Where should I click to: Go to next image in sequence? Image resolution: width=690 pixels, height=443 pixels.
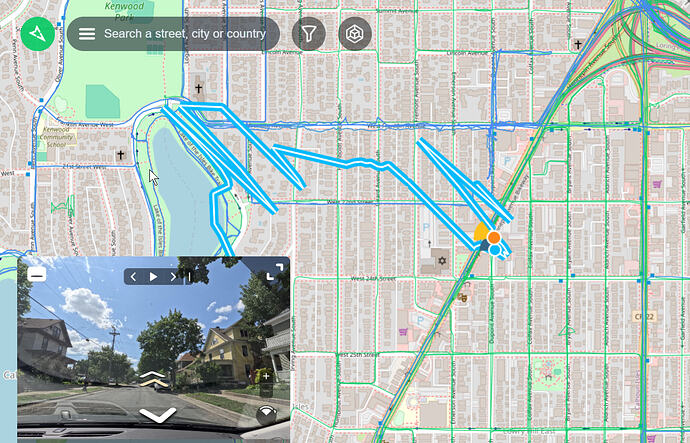[173, 276]
